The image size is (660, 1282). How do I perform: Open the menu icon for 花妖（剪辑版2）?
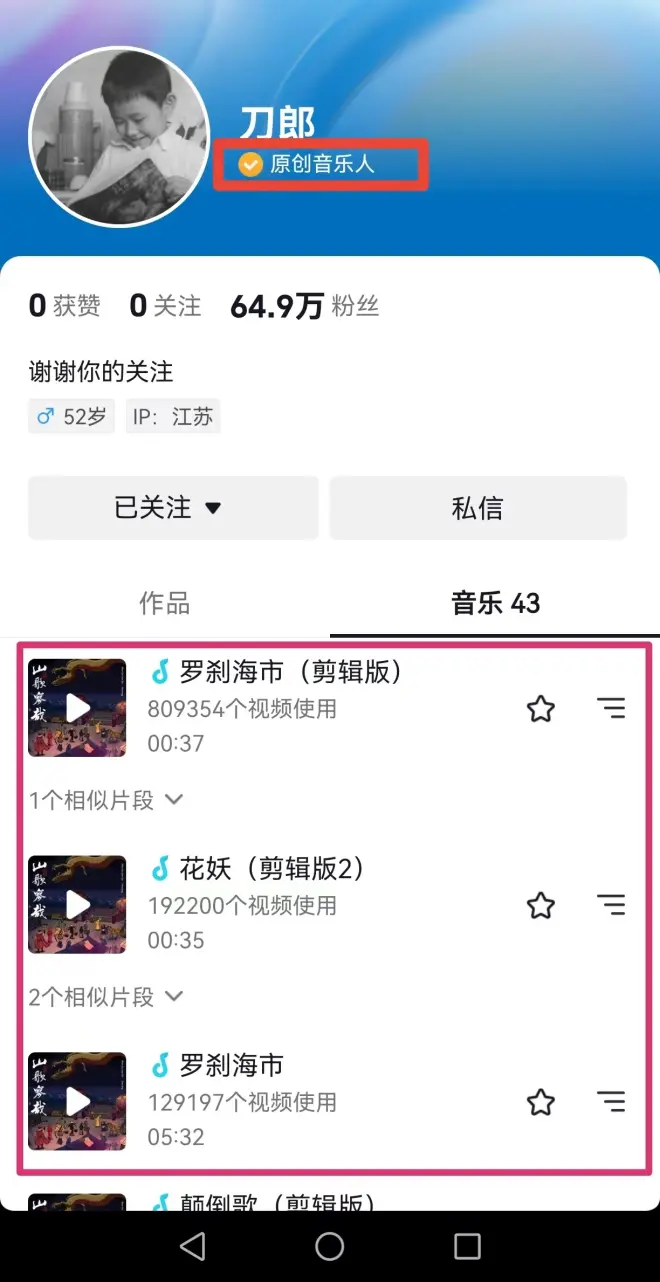(x=611, y=906)
